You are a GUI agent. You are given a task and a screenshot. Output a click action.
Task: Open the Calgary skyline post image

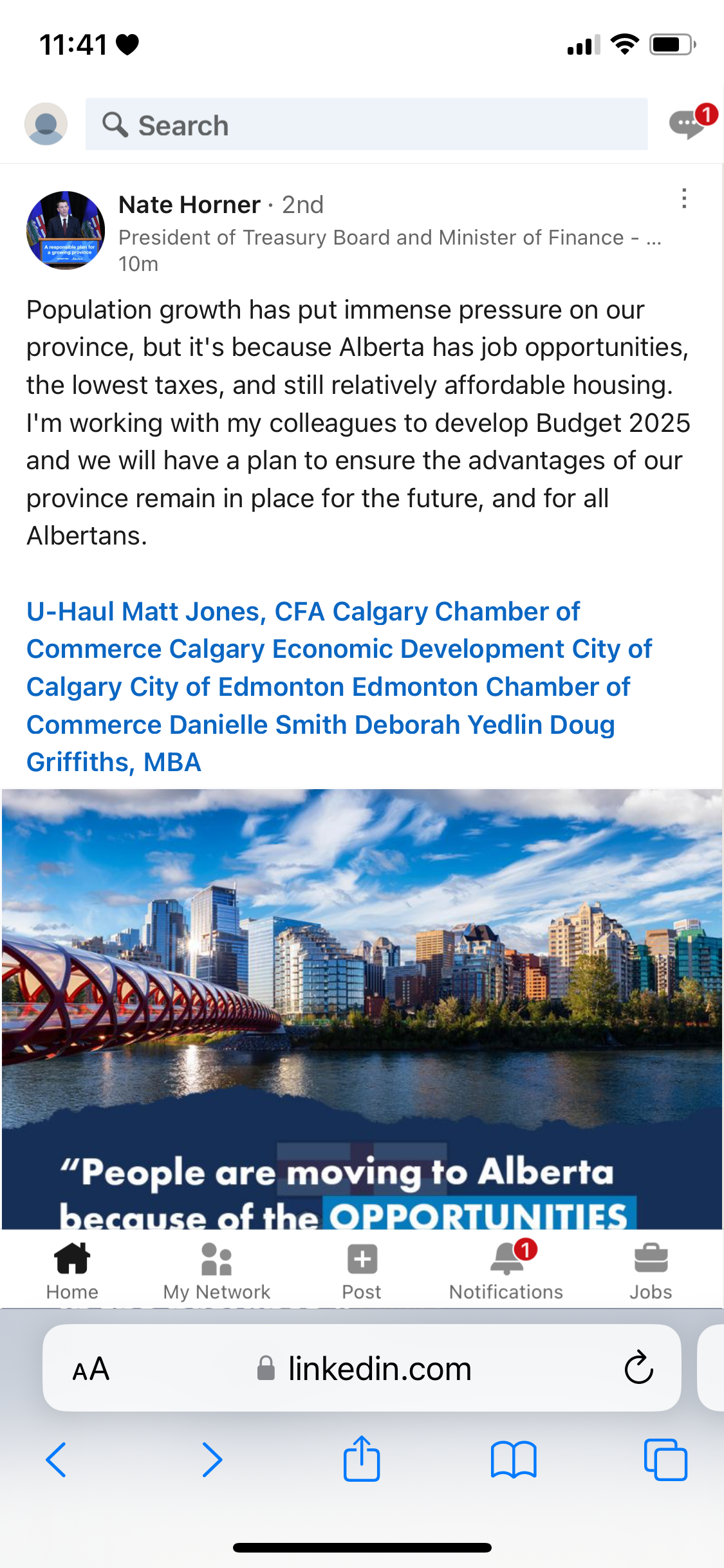[362, 1009]
